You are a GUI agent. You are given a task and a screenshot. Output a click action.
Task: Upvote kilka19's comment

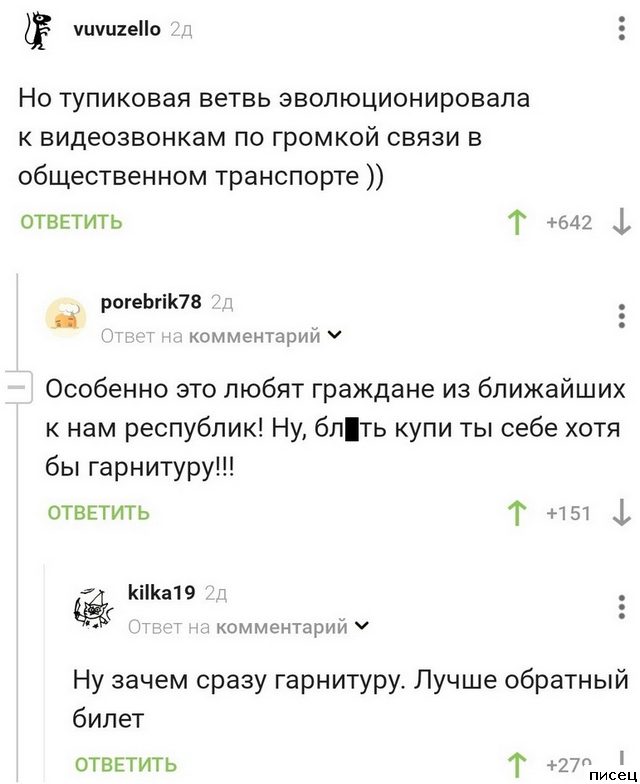517,765
